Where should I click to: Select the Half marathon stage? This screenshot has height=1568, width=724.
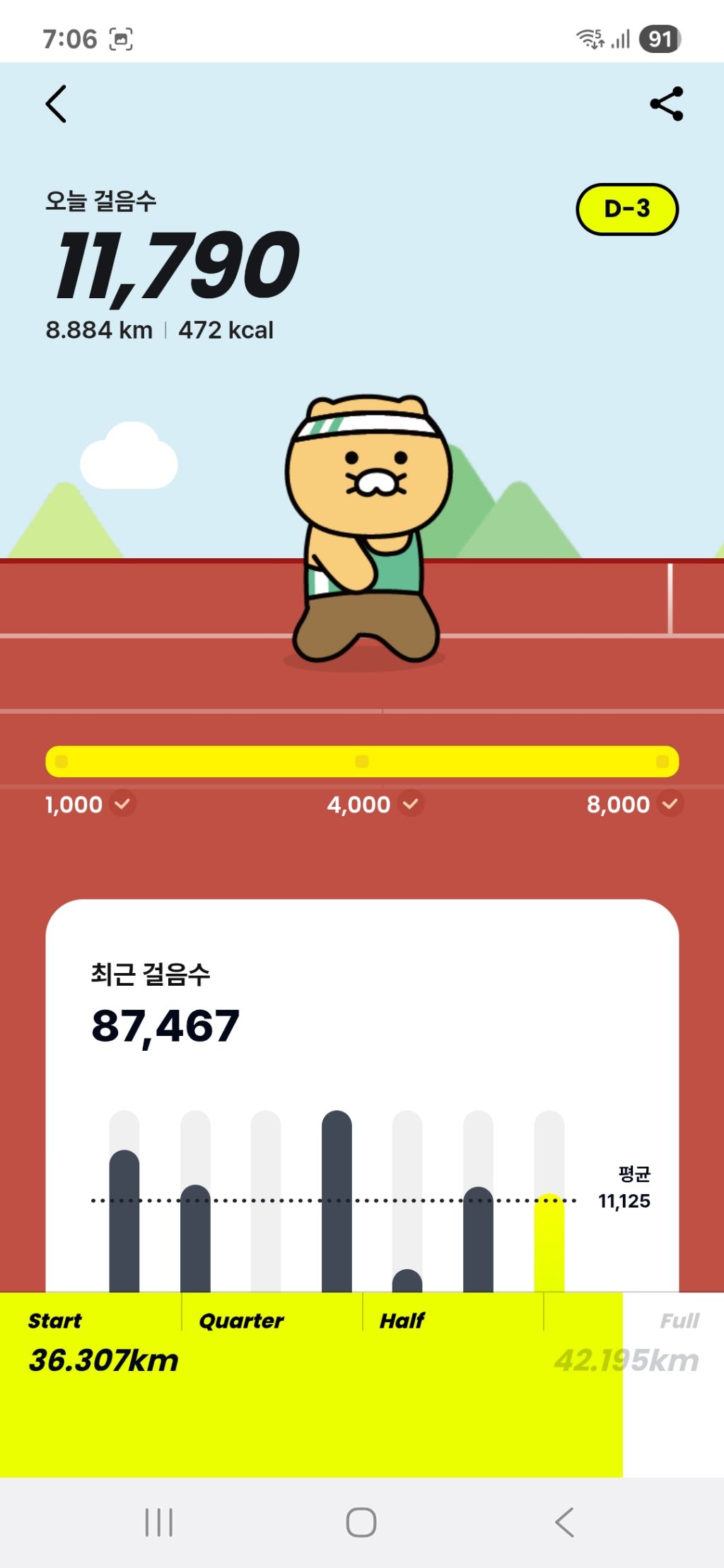point(402,1319)
